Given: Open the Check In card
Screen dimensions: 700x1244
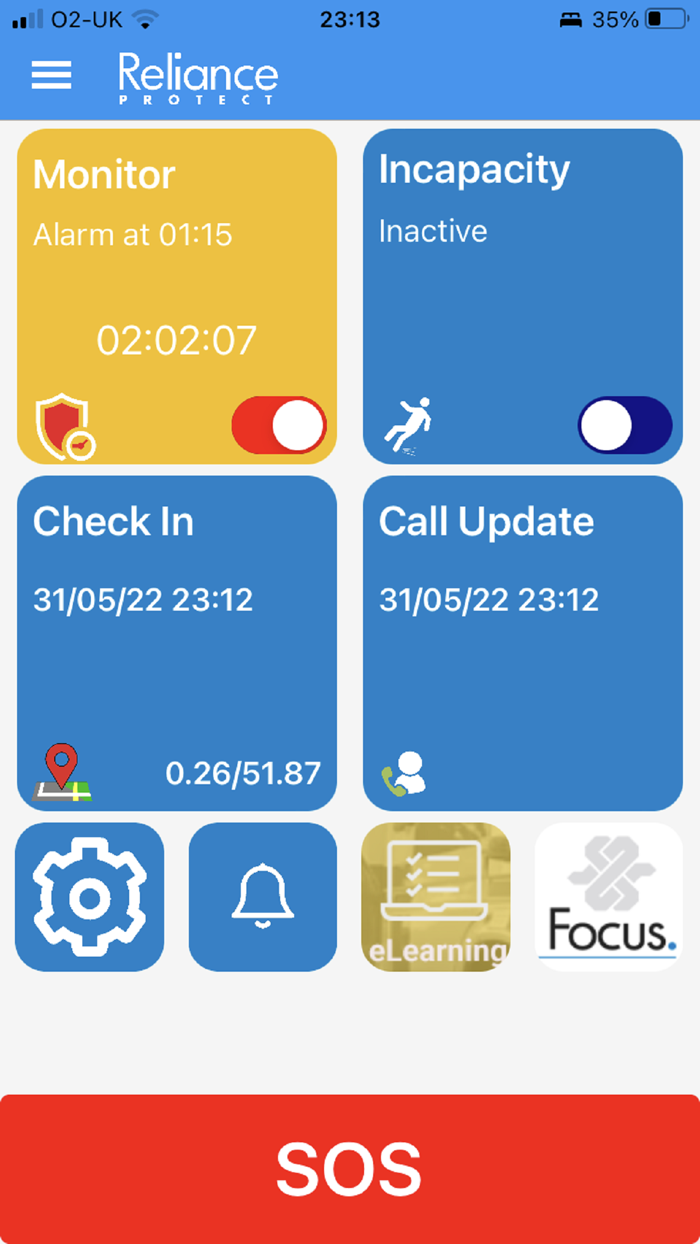Looking at the screenshot, I should coord(177,643).
